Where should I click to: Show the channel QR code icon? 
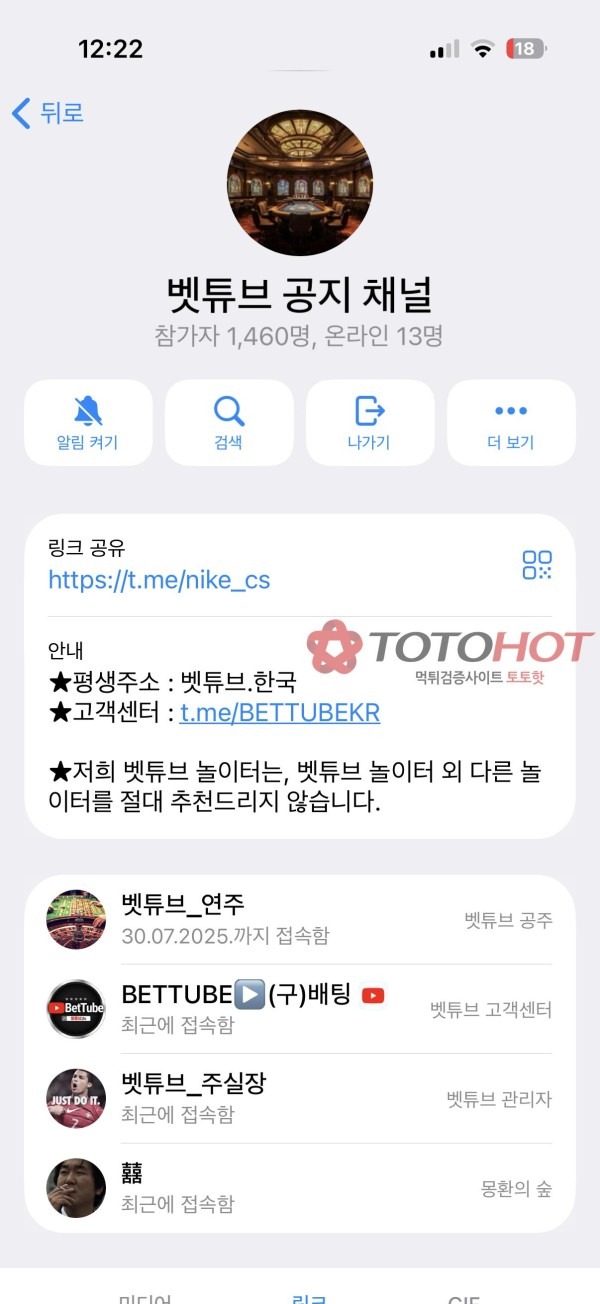click(x=537, y=565)
